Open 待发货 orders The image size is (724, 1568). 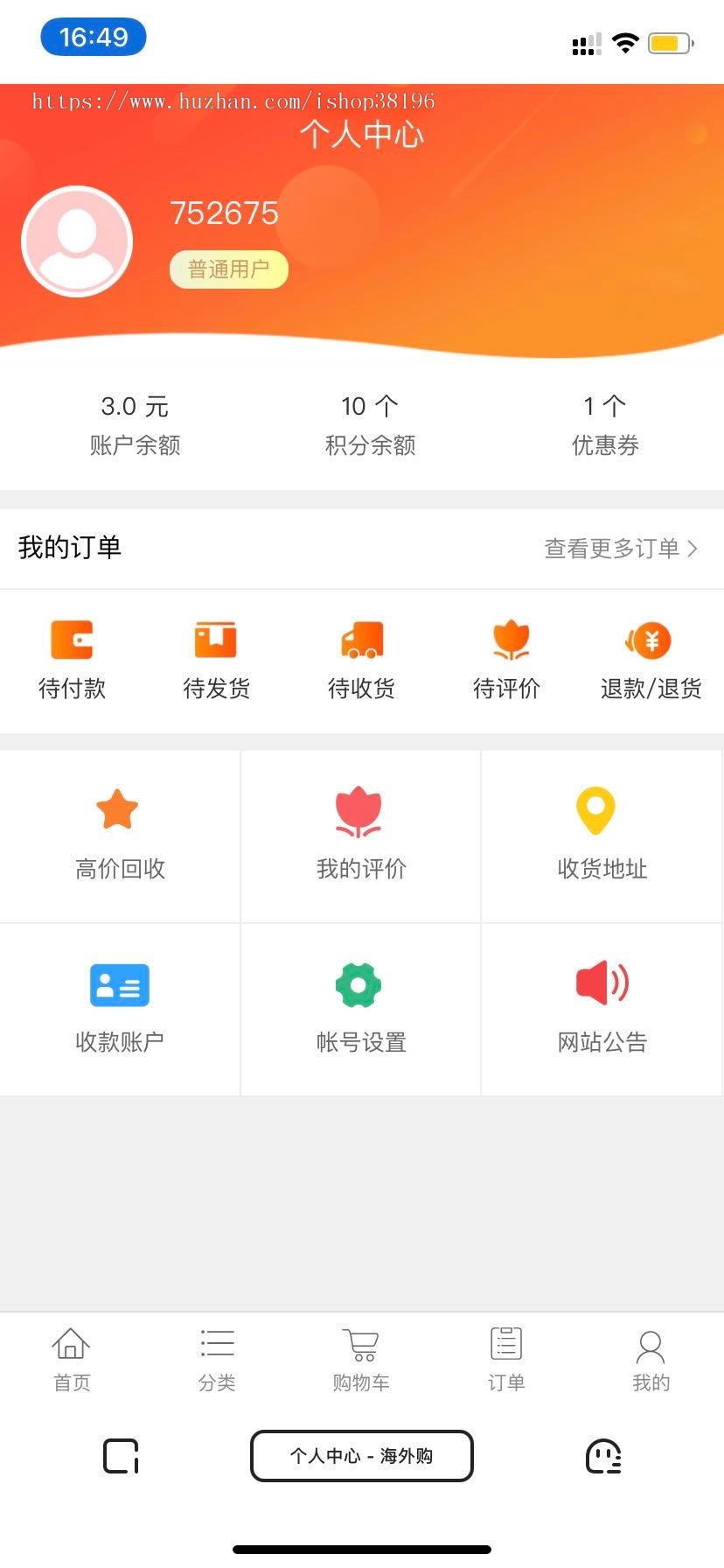(x=216, y=661)
